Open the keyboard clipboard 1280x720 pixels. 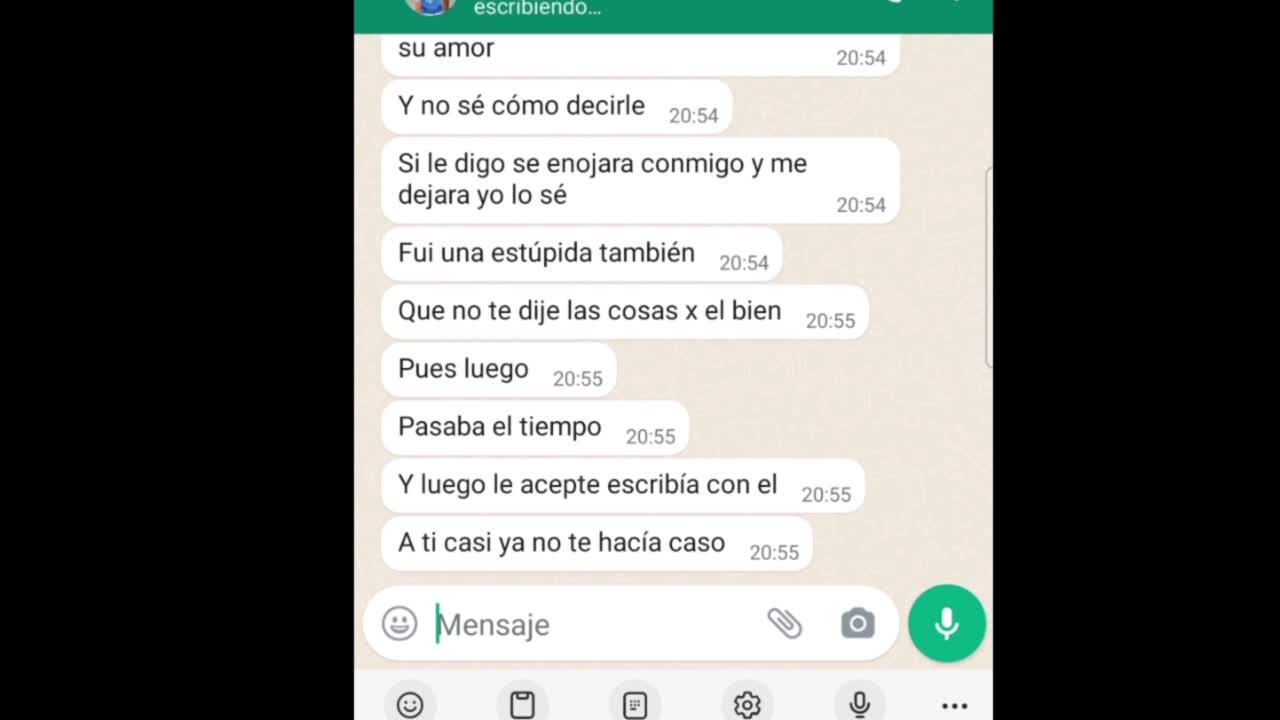point(522,705)
